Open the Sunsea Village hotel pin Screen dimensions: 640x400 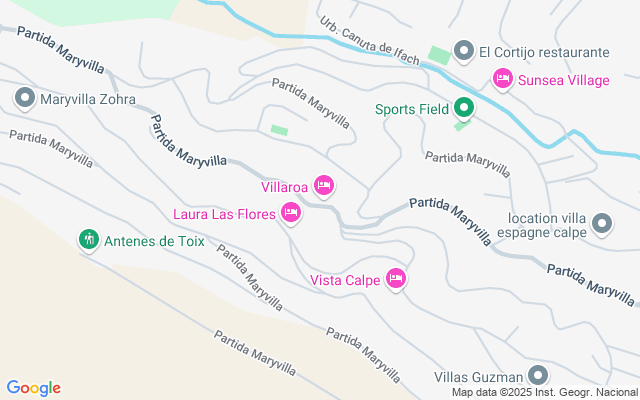(502, 78)
